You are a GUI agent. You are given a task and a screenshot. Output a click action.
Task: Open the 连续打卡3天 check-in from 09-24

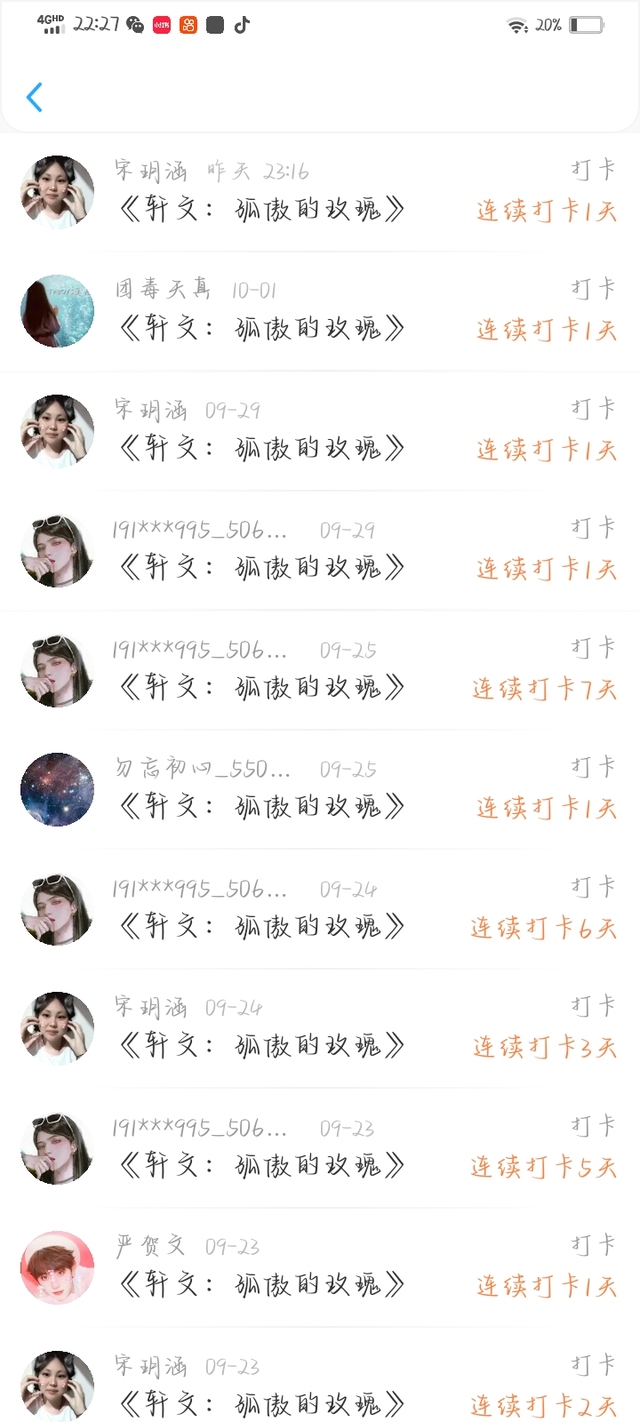pos(320,1027)
